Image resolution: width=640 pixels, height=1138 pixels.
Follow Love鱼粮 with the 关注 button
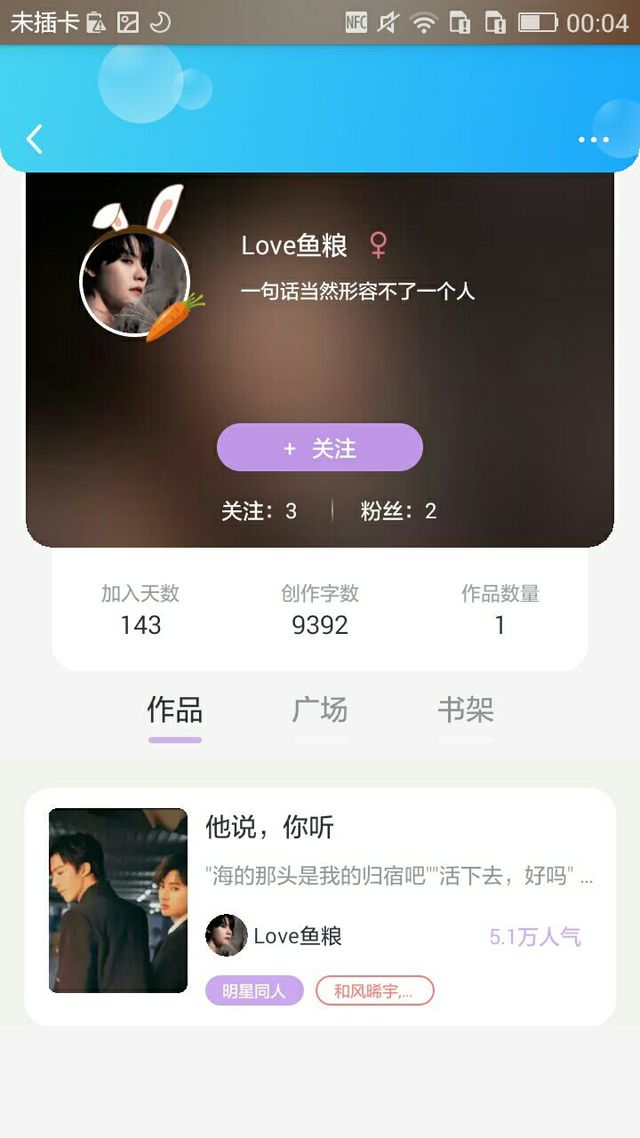click(320, 448)
